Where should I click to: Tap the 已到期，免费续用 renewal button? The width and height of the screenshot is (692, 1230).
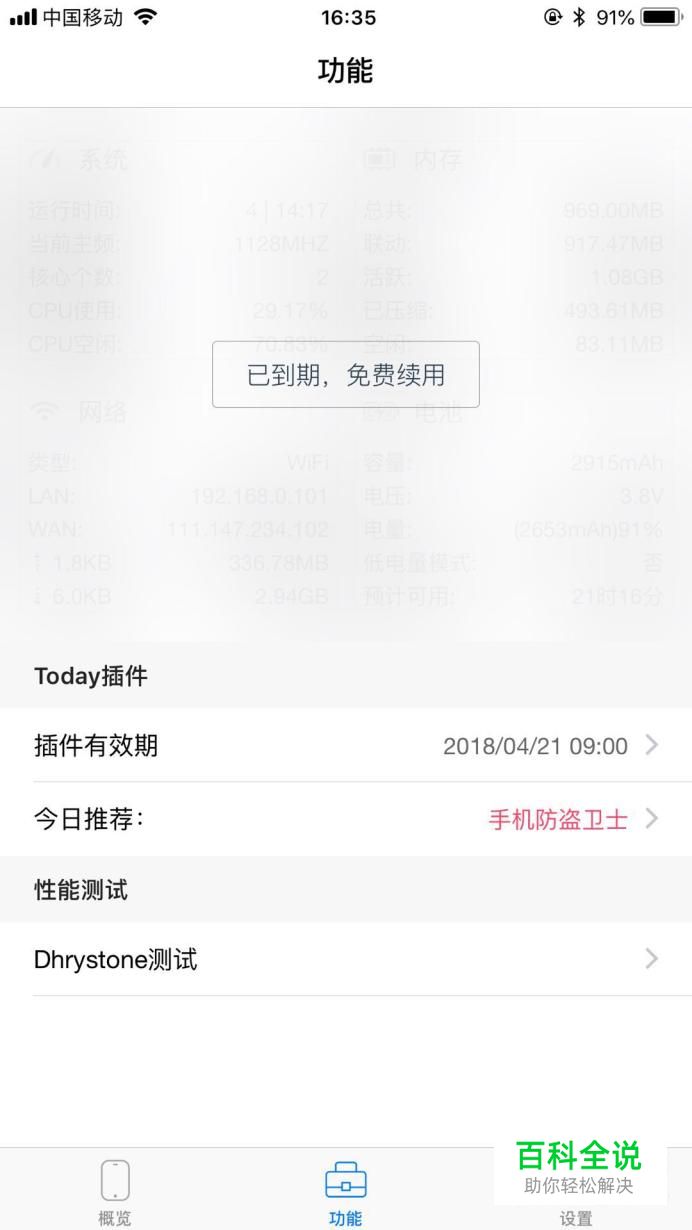pyautogui.click(x=345, y=375)
